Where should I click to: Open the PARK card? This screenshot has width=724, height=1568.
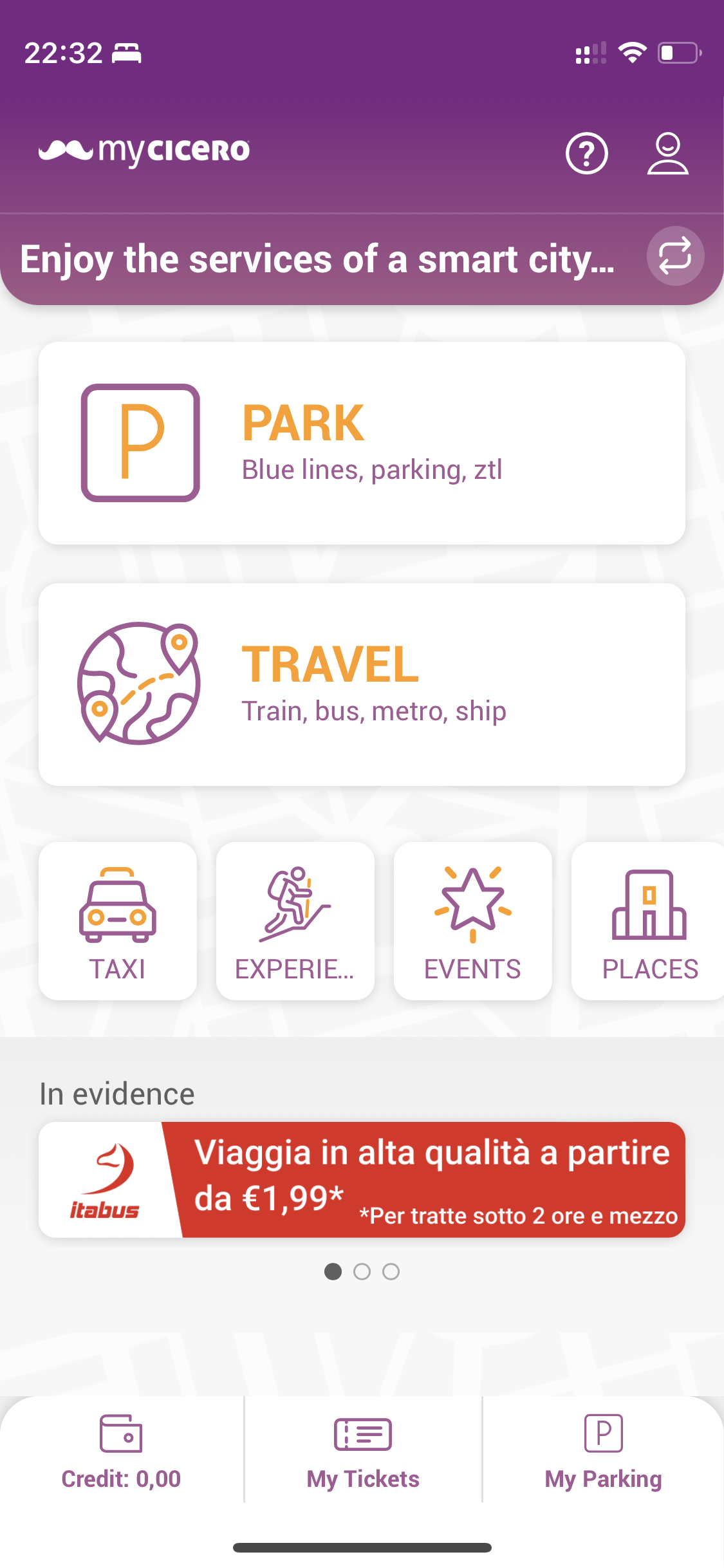click(x=362, y=443)
